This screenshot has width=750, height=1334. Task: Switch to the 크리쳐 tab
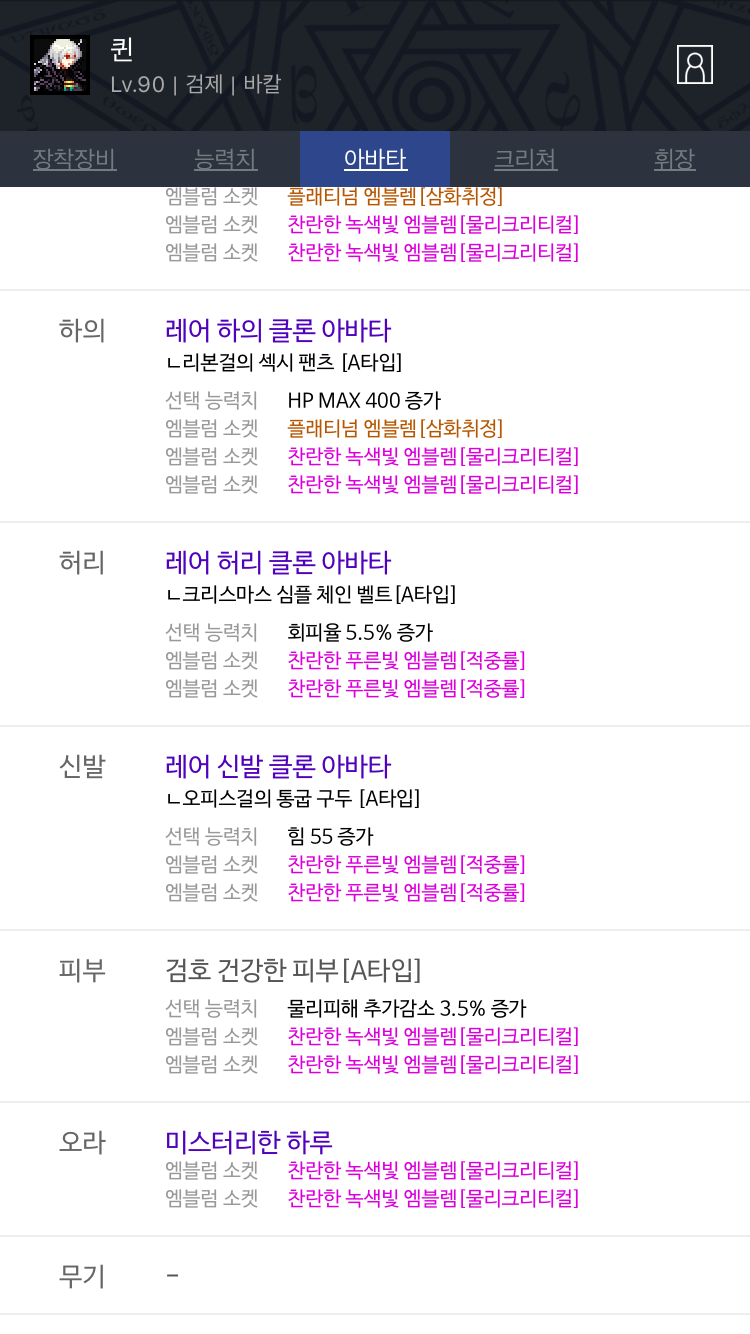(x=525, y=159)
